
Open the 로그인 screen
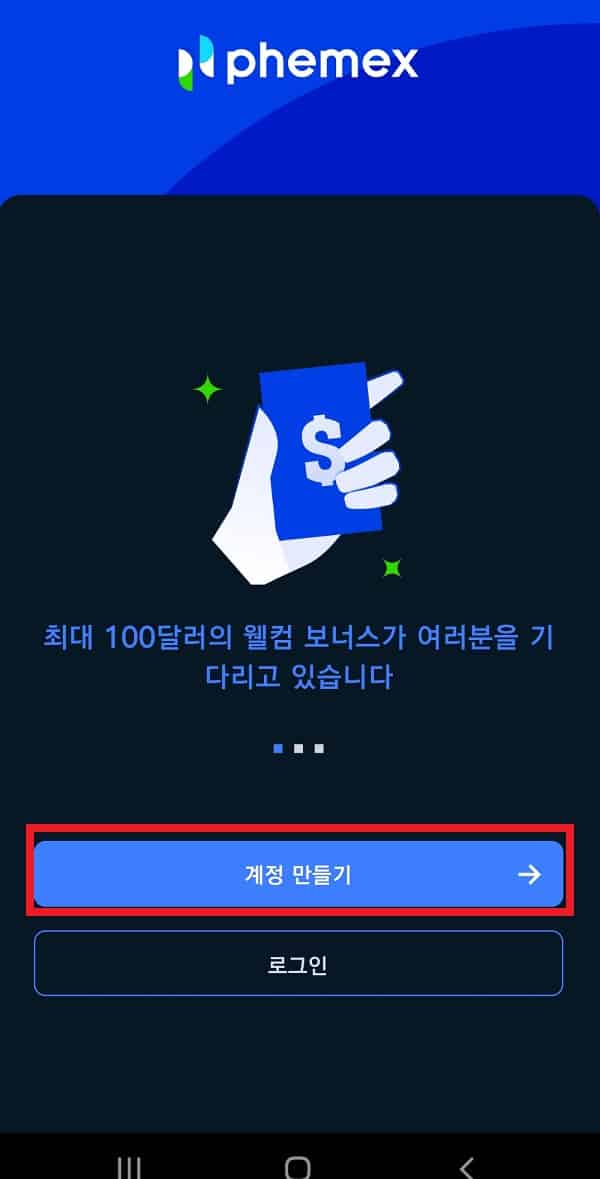298,963
